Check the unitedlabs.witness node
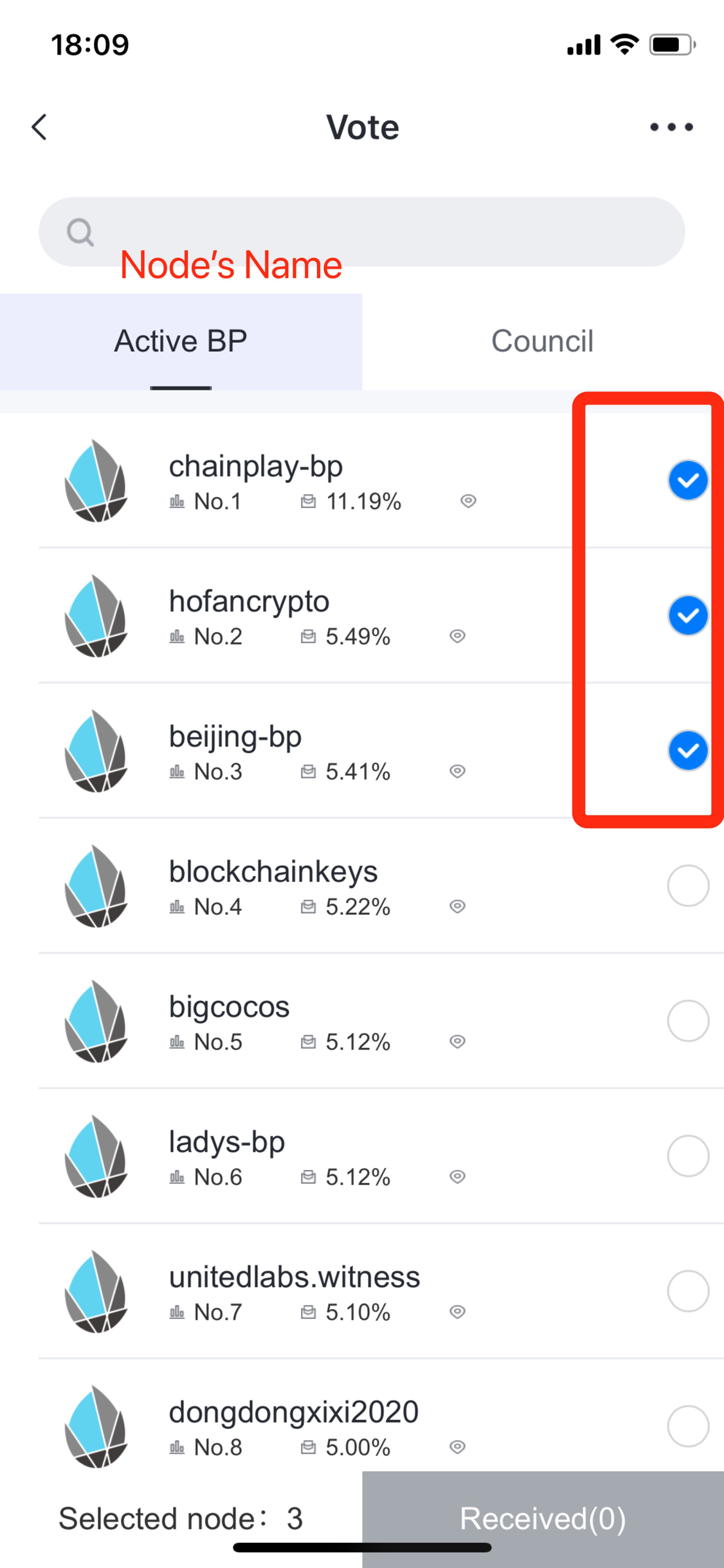 pos(687,1291)
